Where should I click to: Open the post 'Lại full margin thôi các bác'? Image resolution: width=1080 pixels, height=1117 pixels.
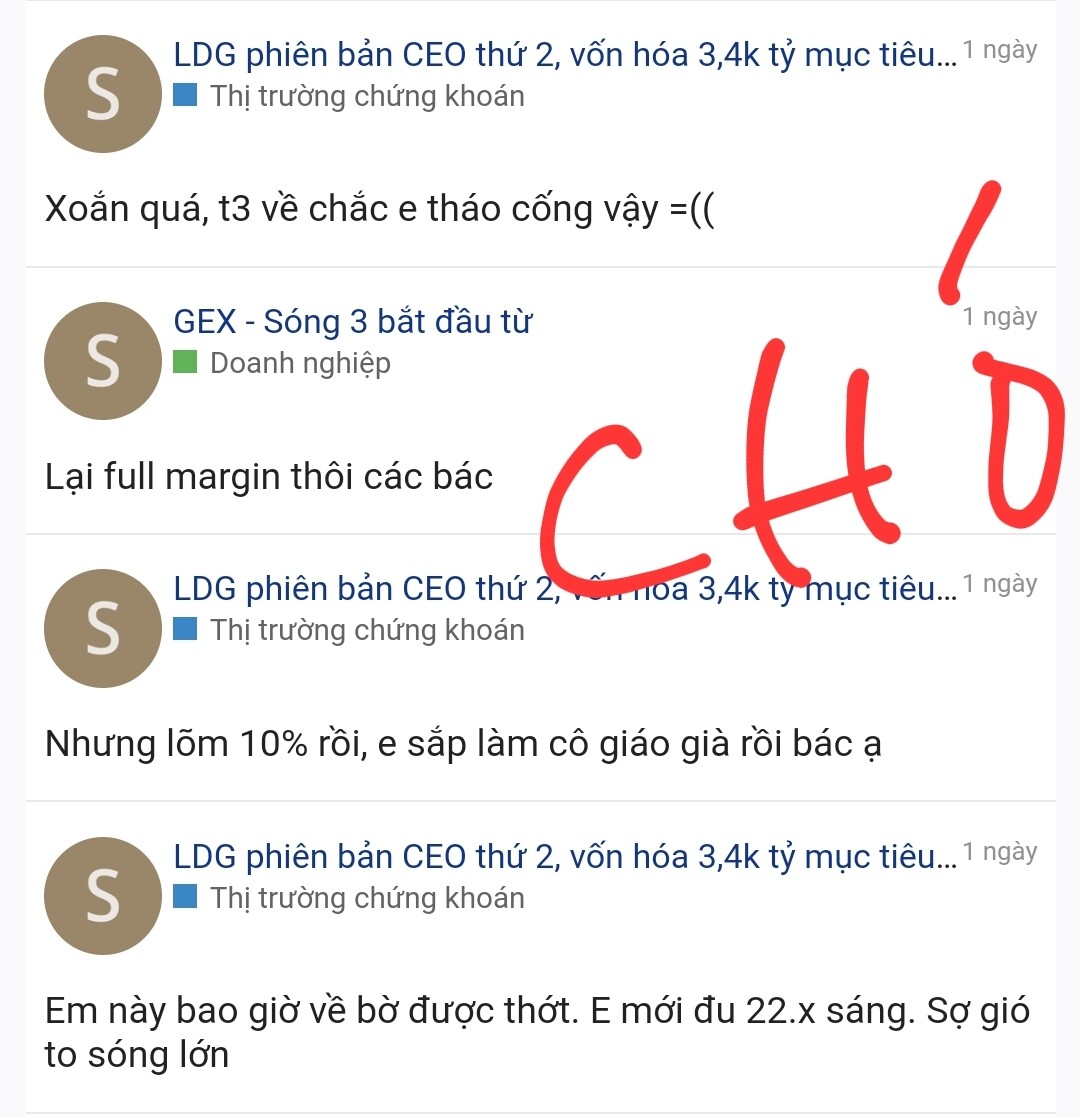pyautogui.click(x=269, y=477)
